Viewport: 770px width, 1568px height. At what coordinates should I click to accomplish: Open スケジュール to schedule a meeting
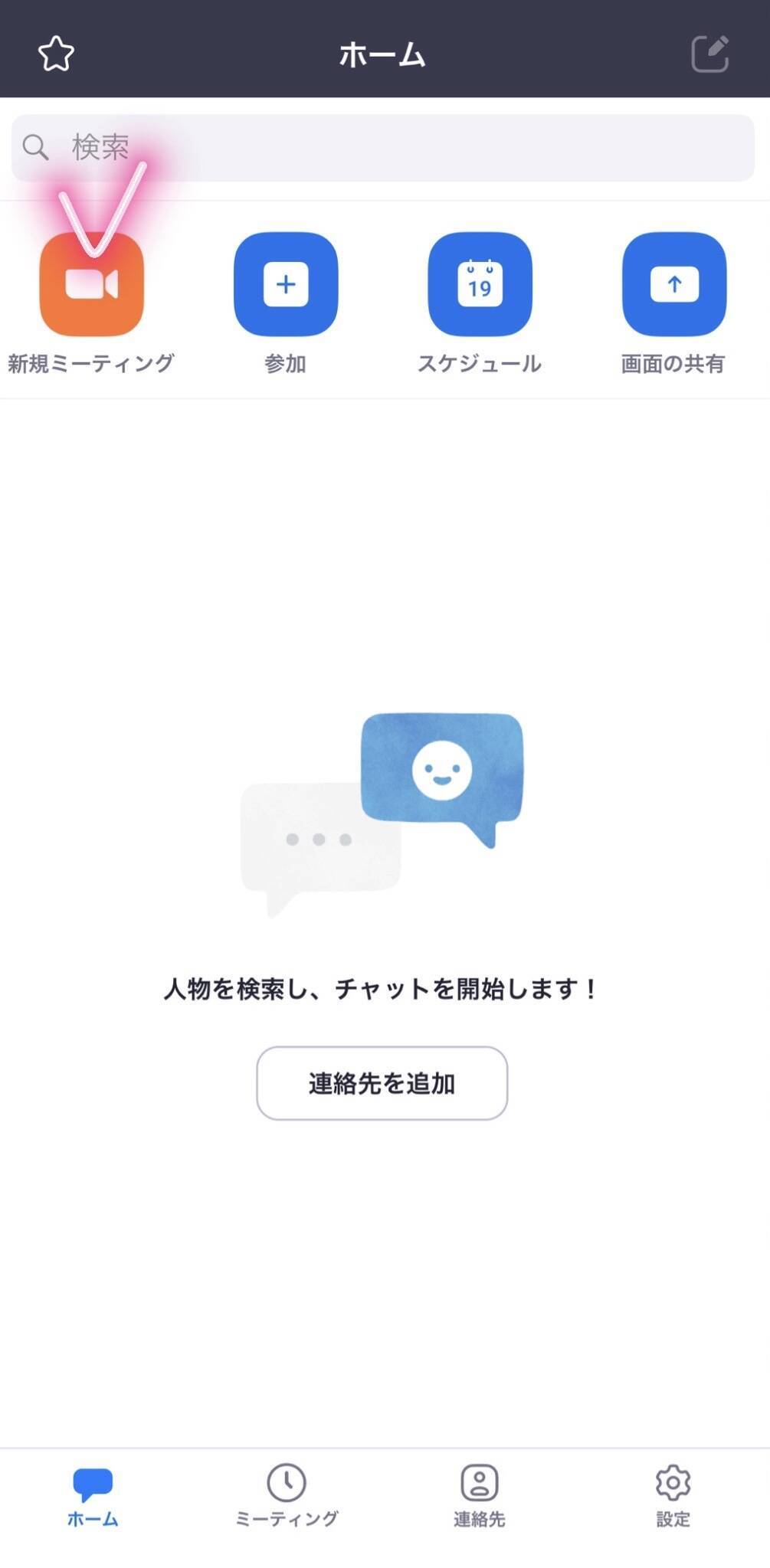click(x=480, y=285)
